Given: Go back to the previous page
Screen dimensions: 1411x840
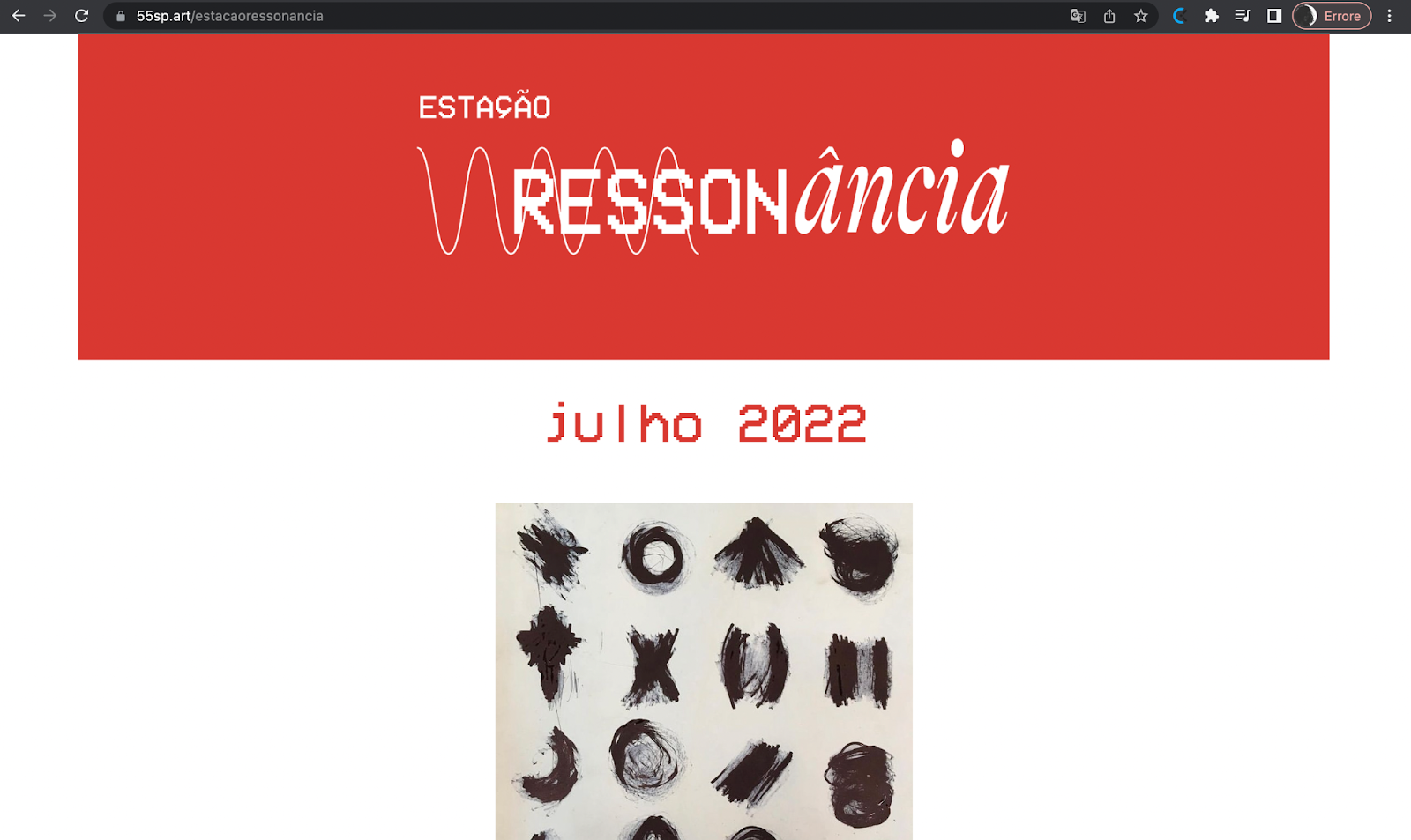Looking at the screenshot, I should tap(19, 16).
